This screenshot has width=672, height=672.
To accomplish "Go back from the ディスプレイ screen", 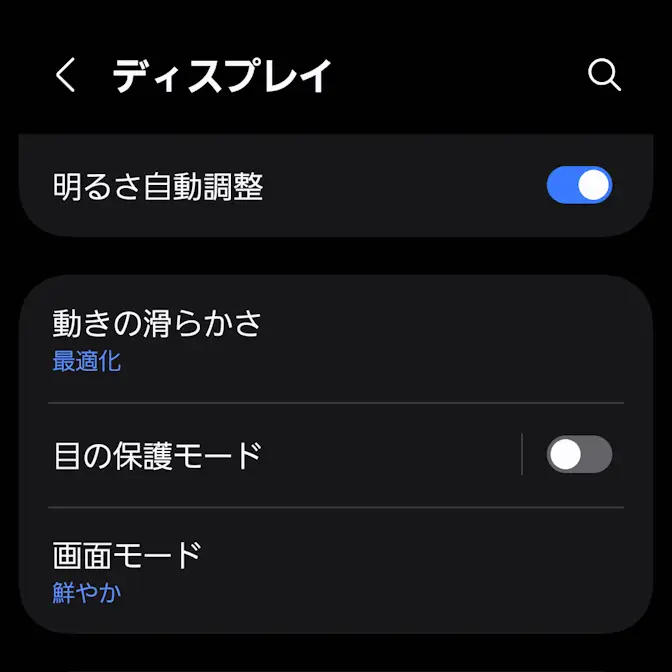I will [x=66, y=76].
